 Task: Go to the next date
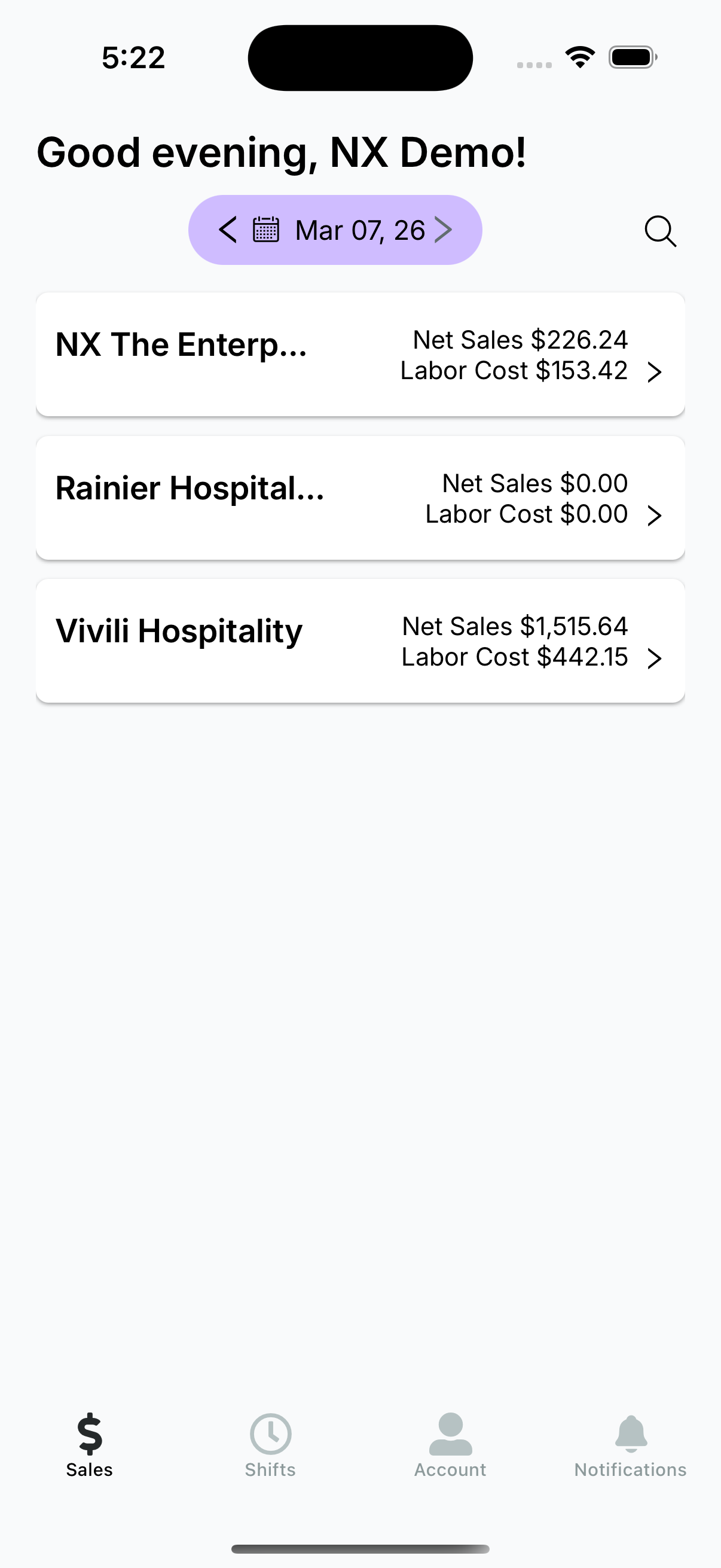point(444,230)
